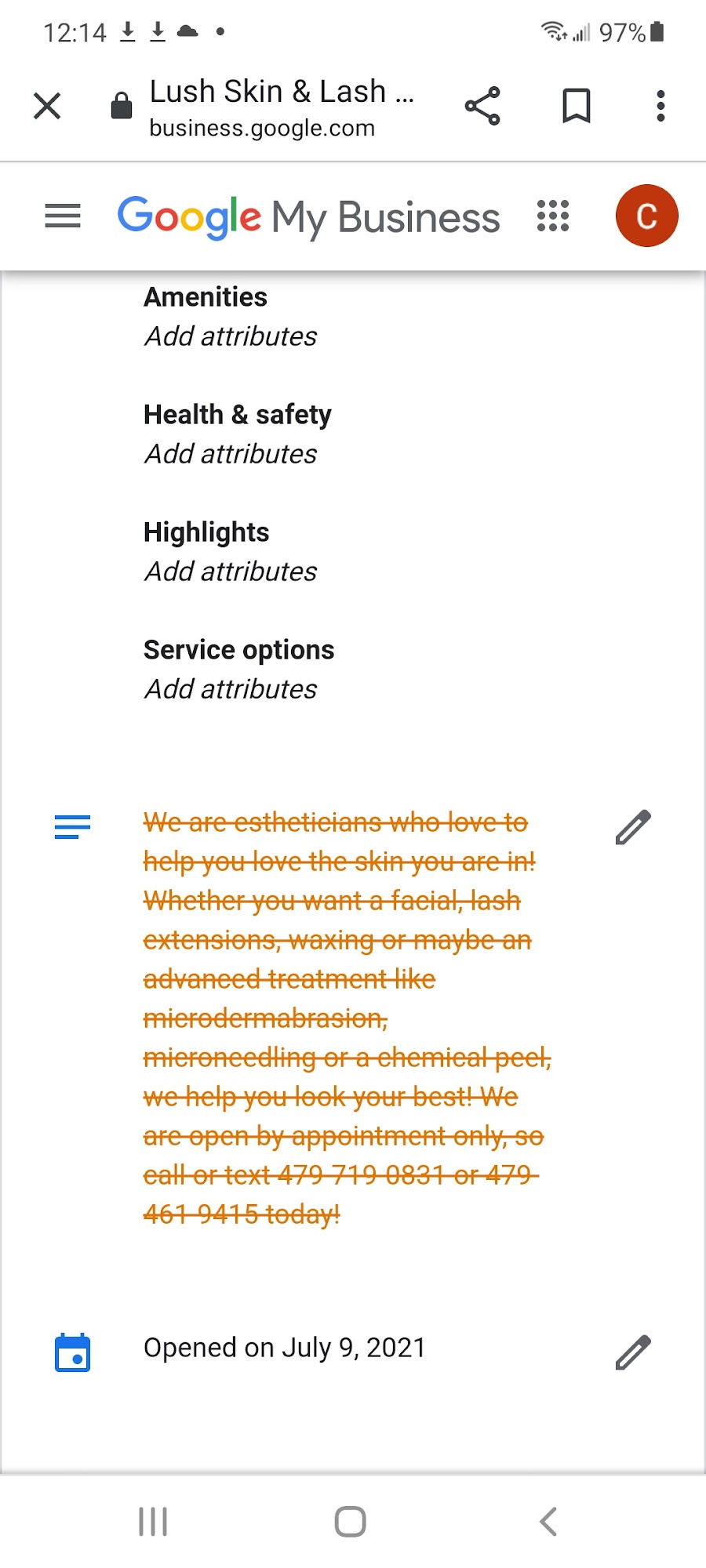Edit the business description
Viewport: 706px width, 1568px height.
point(633,827)
